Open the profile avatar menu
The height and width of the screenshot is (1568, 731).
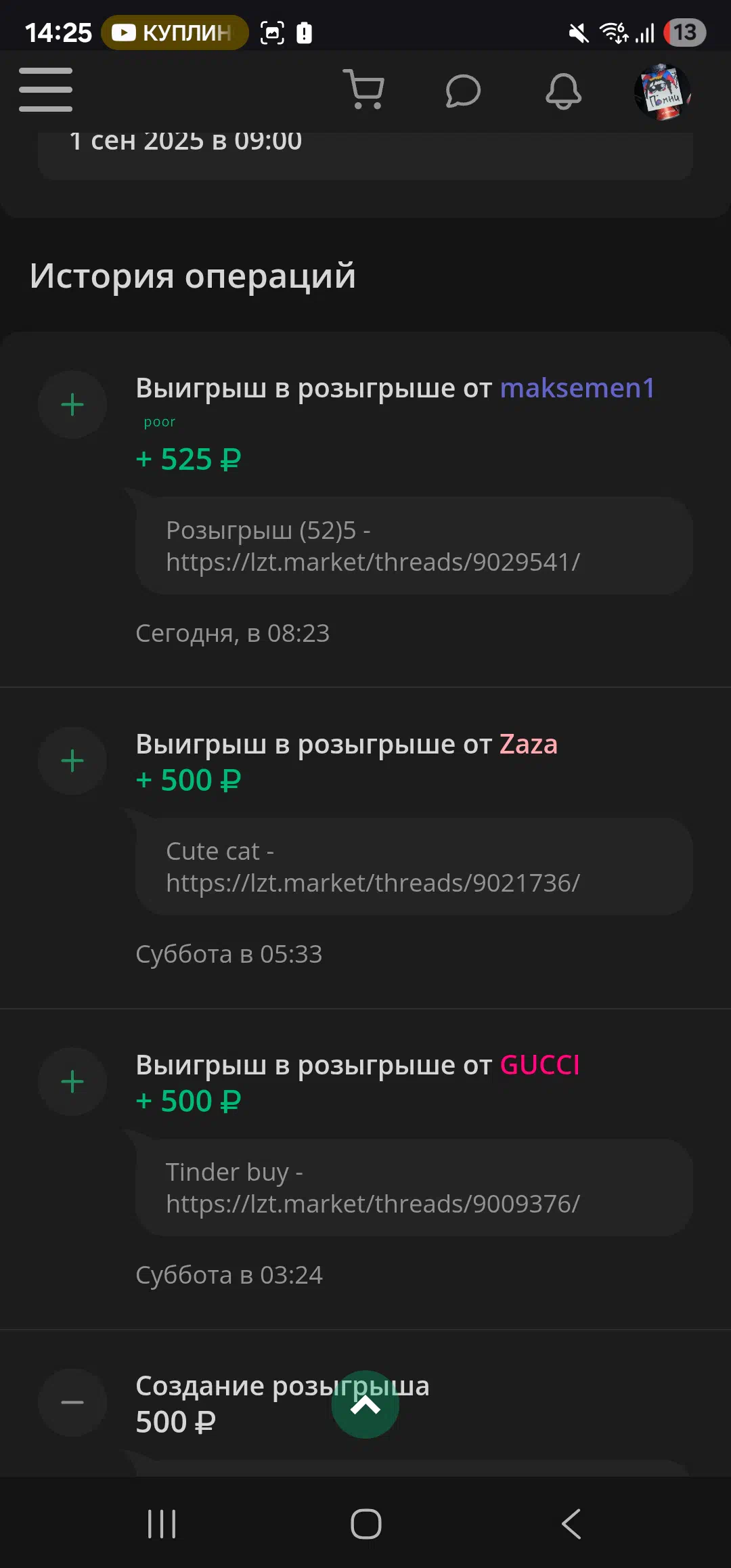pyautogui.click(x=663, y=91)
